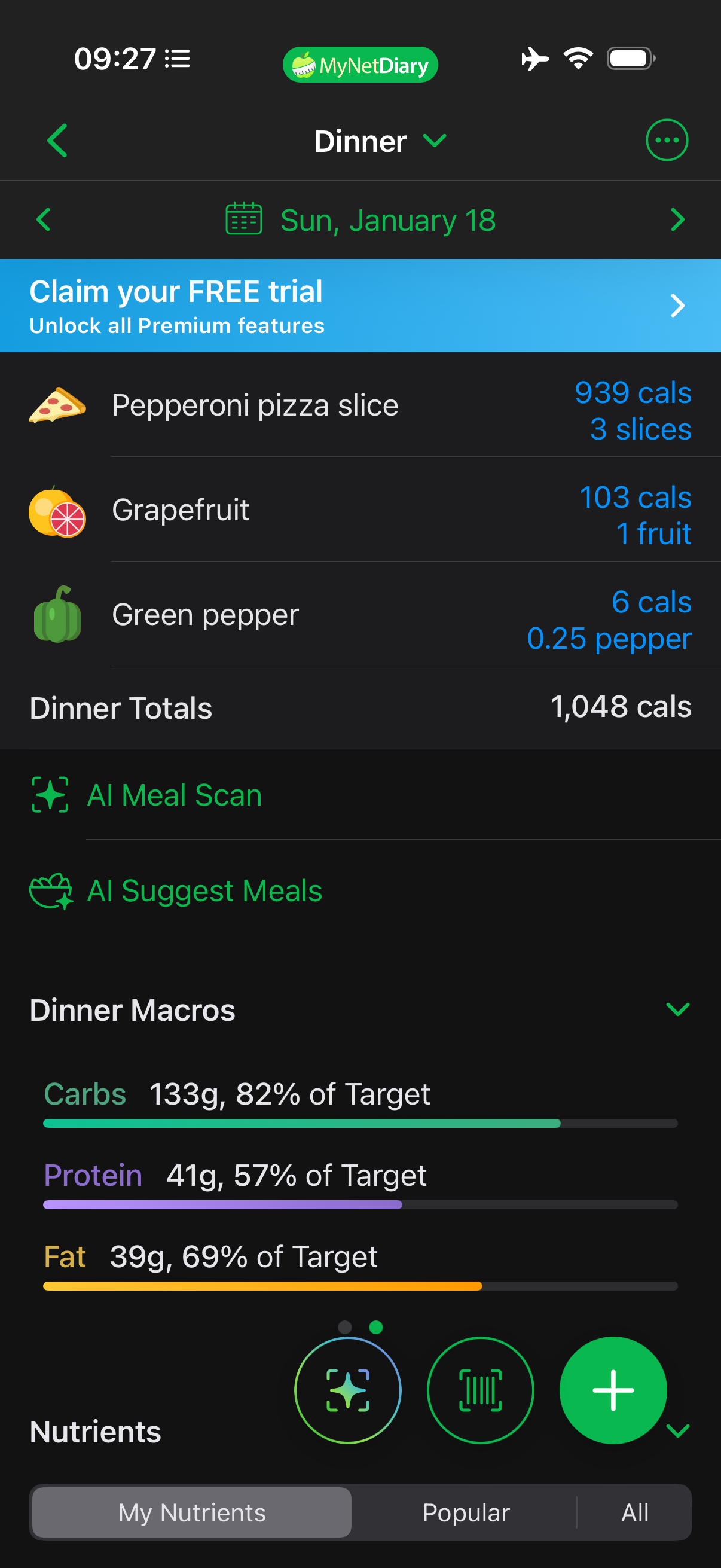Go to the next day
Image resolution: width=721 pixels, height=1568 pixels.
click(x=677, y=219)
